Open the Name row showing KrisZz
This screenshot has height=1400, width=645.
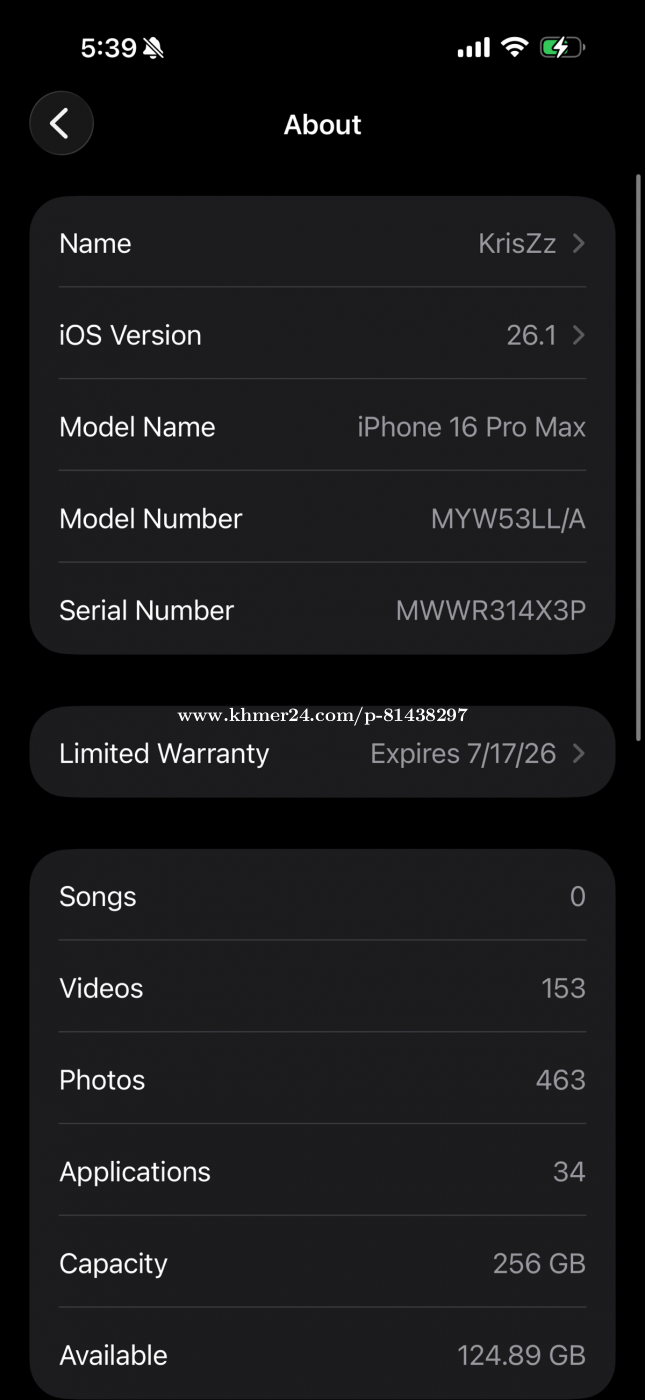[322, 243]
